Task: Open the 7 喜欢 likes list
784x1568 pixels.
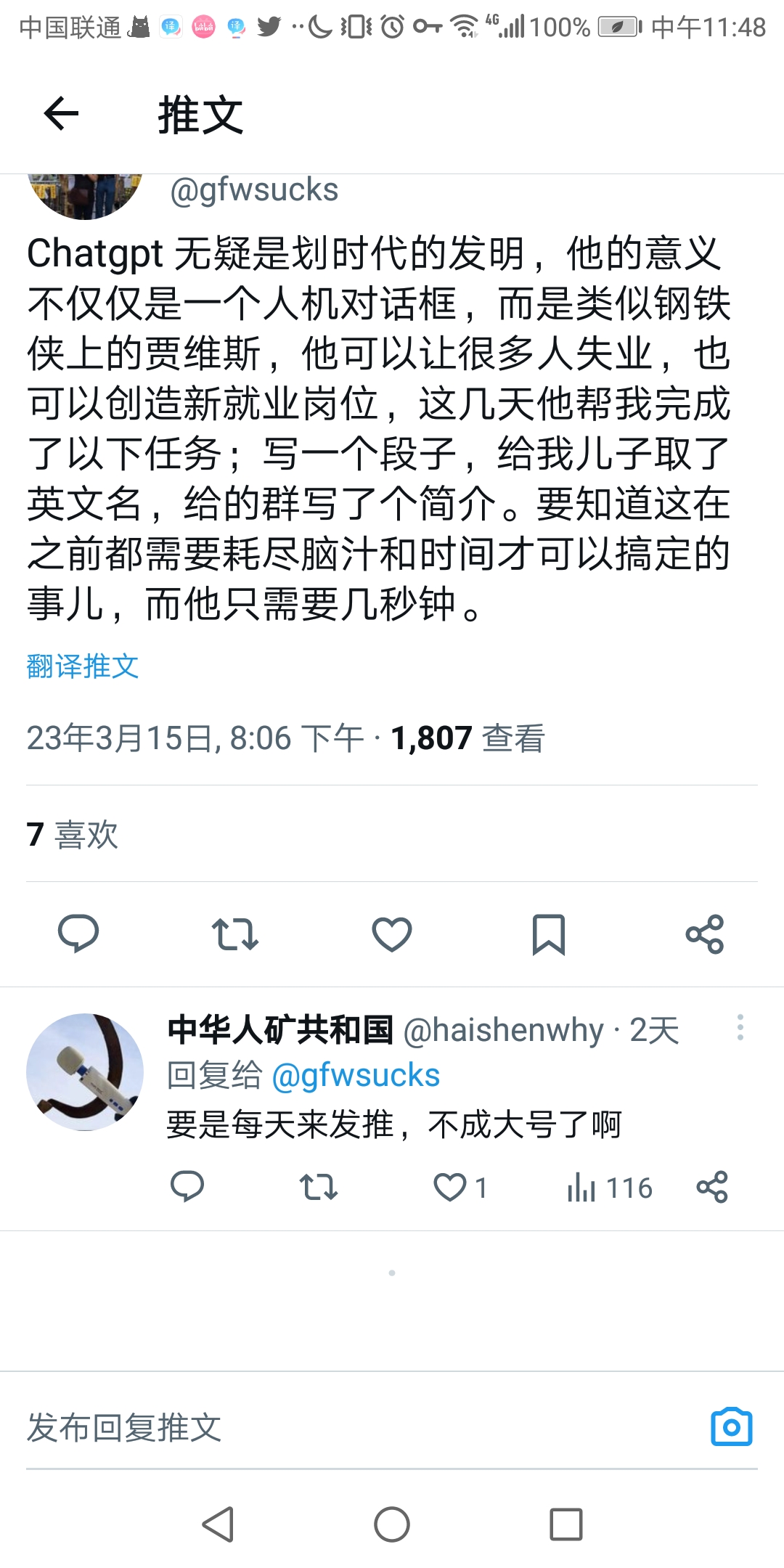Action: [73, 834]
